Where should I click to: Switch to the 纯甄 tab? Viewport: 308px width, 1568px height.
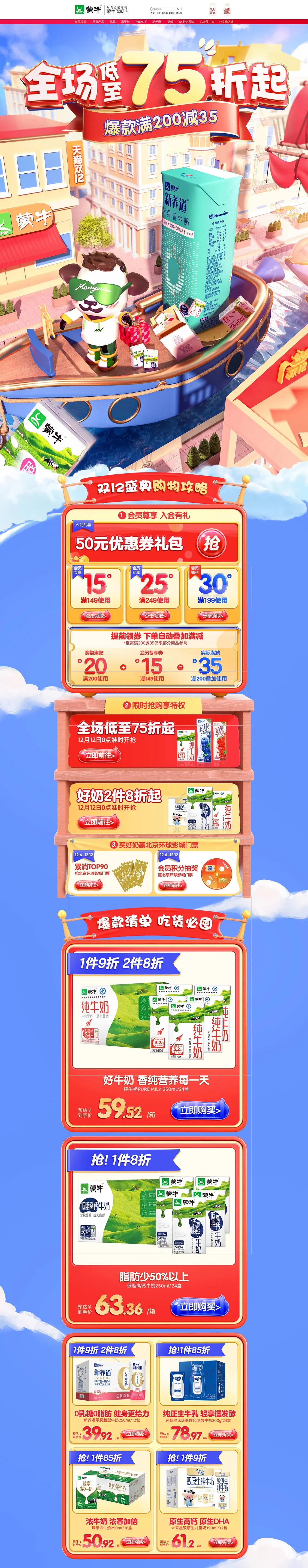point(112,21)
